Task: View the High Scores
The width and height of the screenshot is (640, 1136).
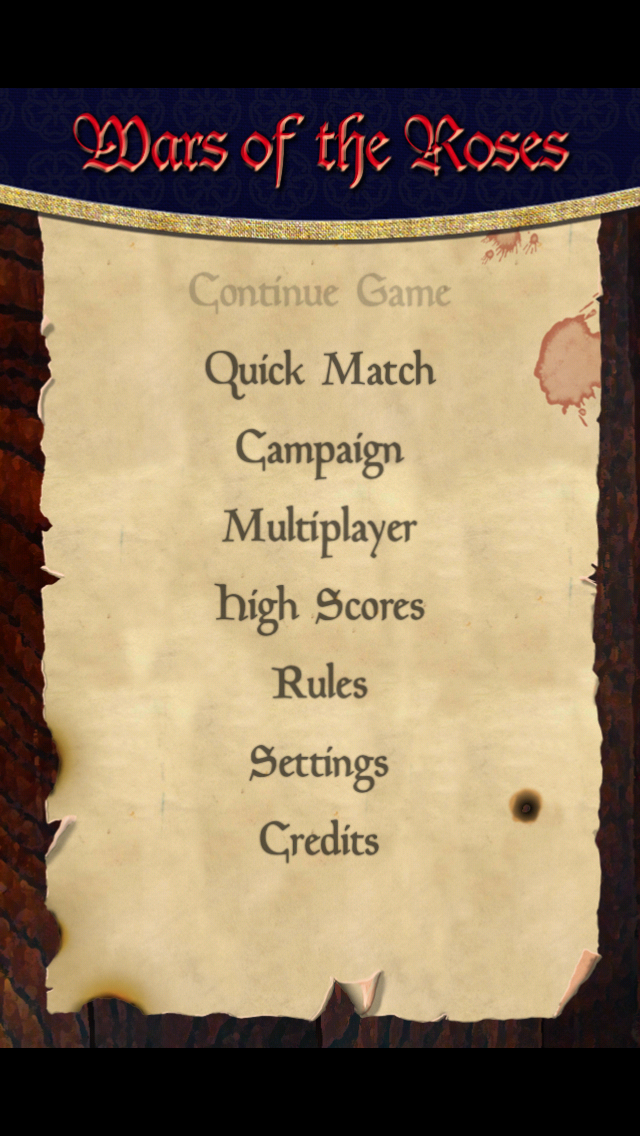Action: (x=320, y=606)
